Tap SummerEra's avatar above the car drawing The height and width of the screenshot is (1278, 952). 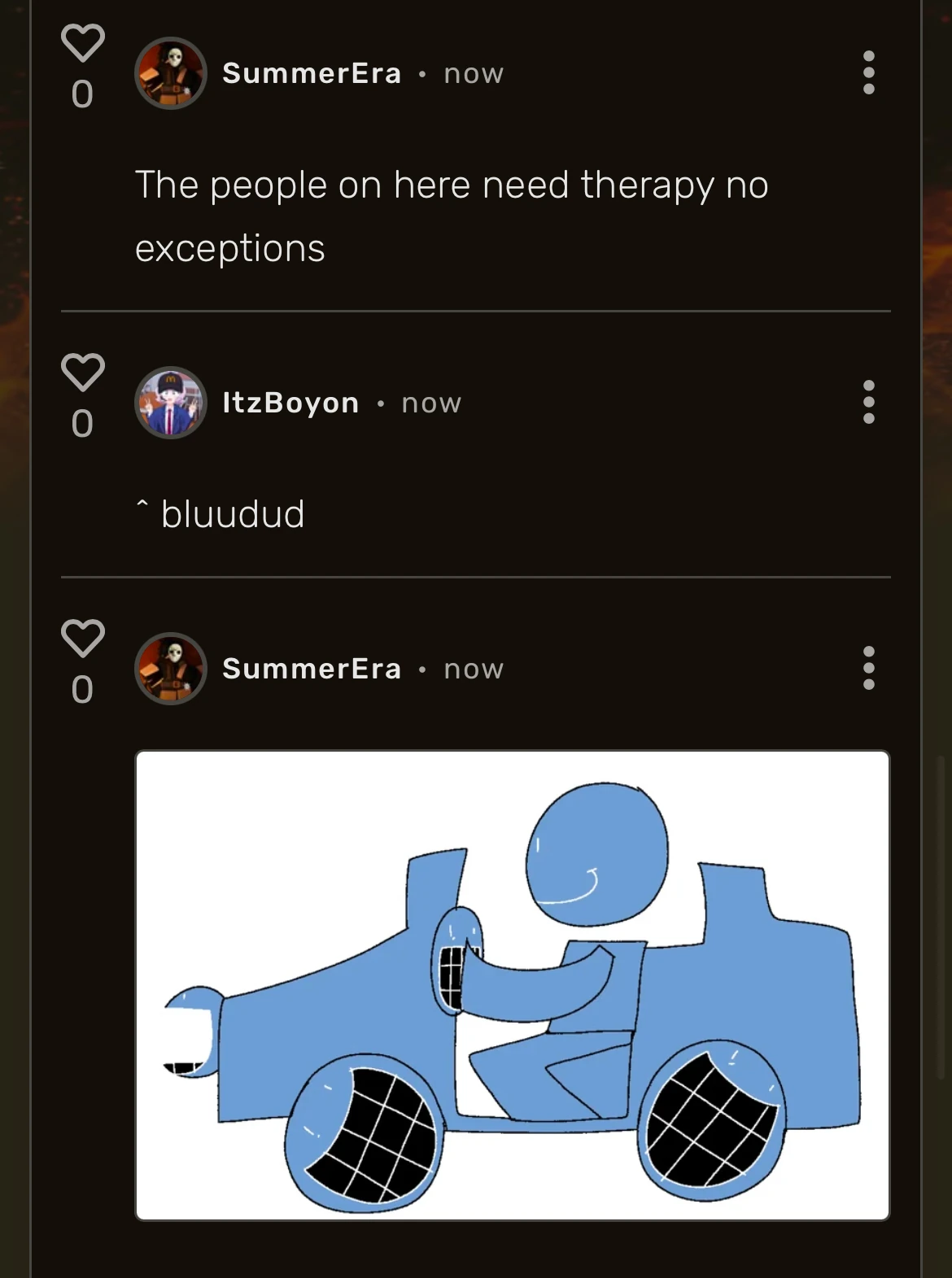(x=171, y=669)
